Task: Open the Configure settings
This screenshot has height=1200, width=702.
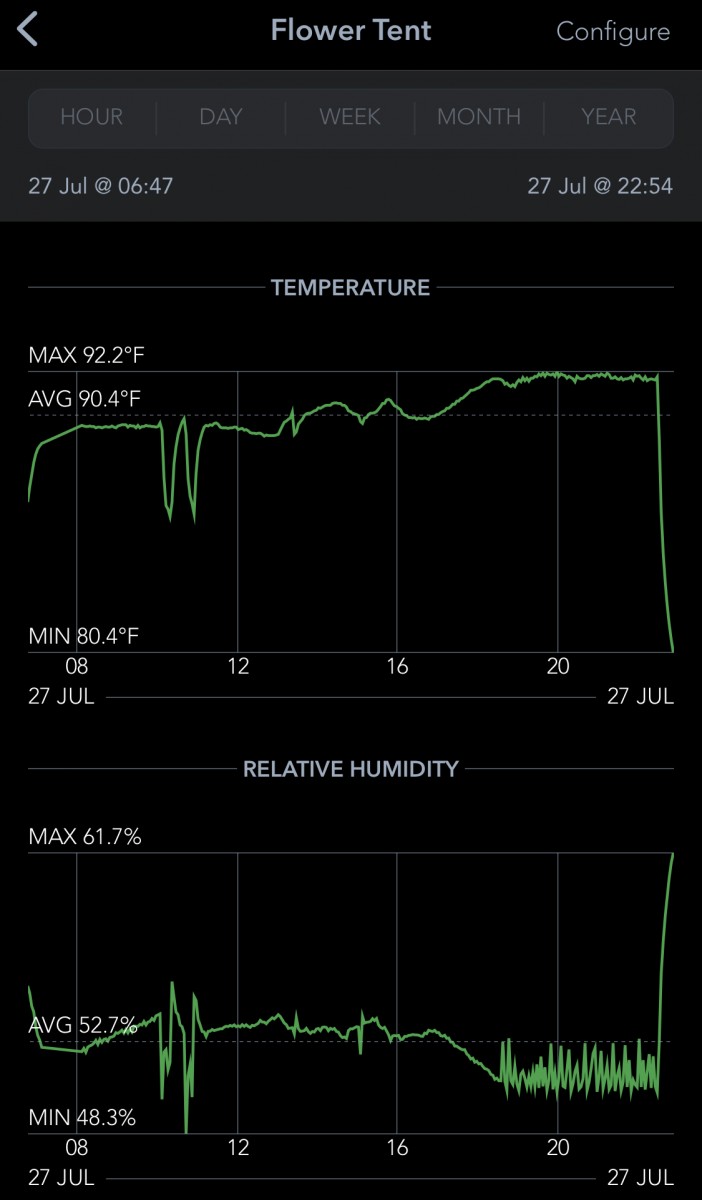Action: (612, 31)
